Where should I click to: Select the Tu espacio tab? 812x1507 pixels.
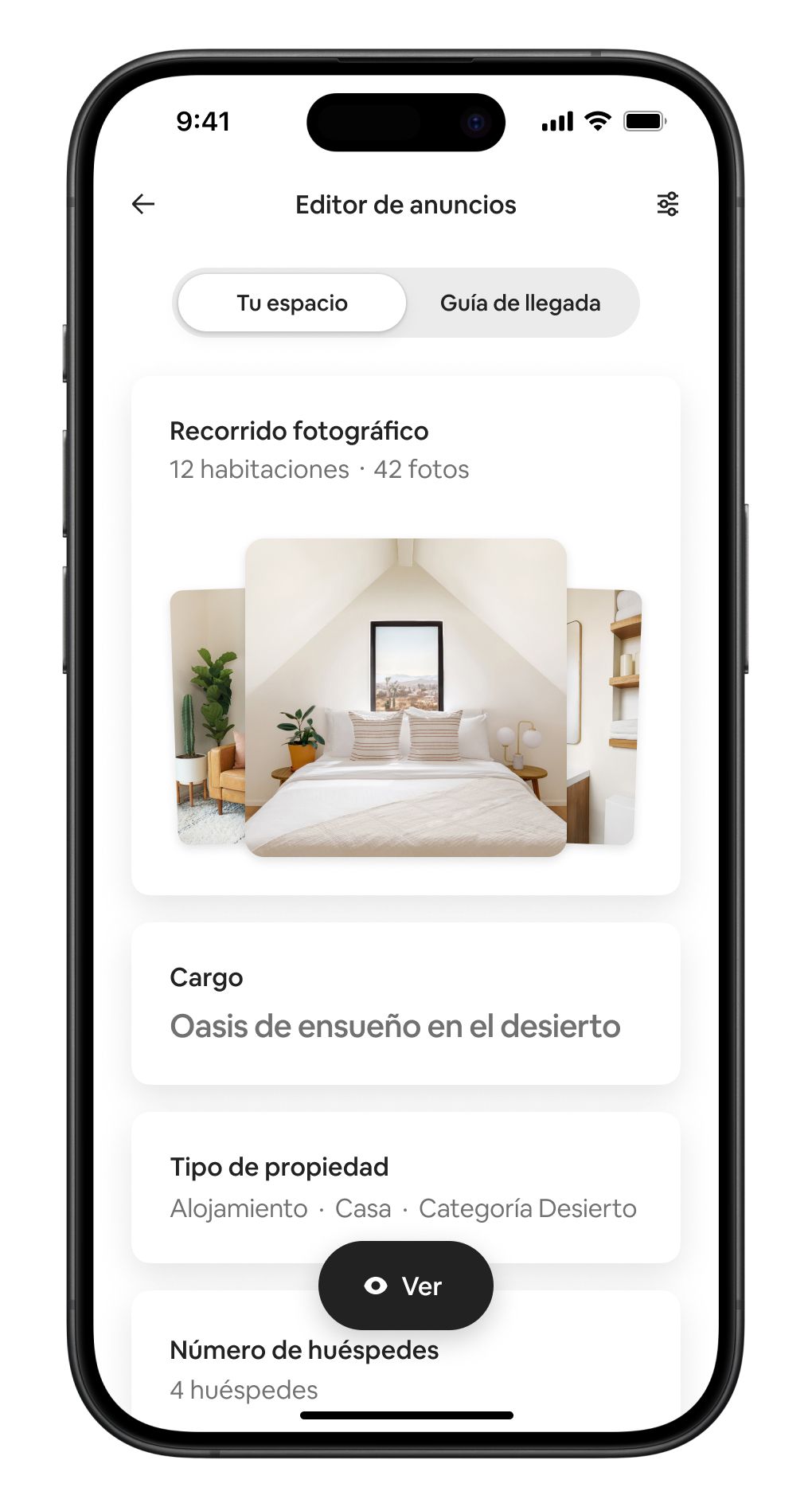point(292,303)
